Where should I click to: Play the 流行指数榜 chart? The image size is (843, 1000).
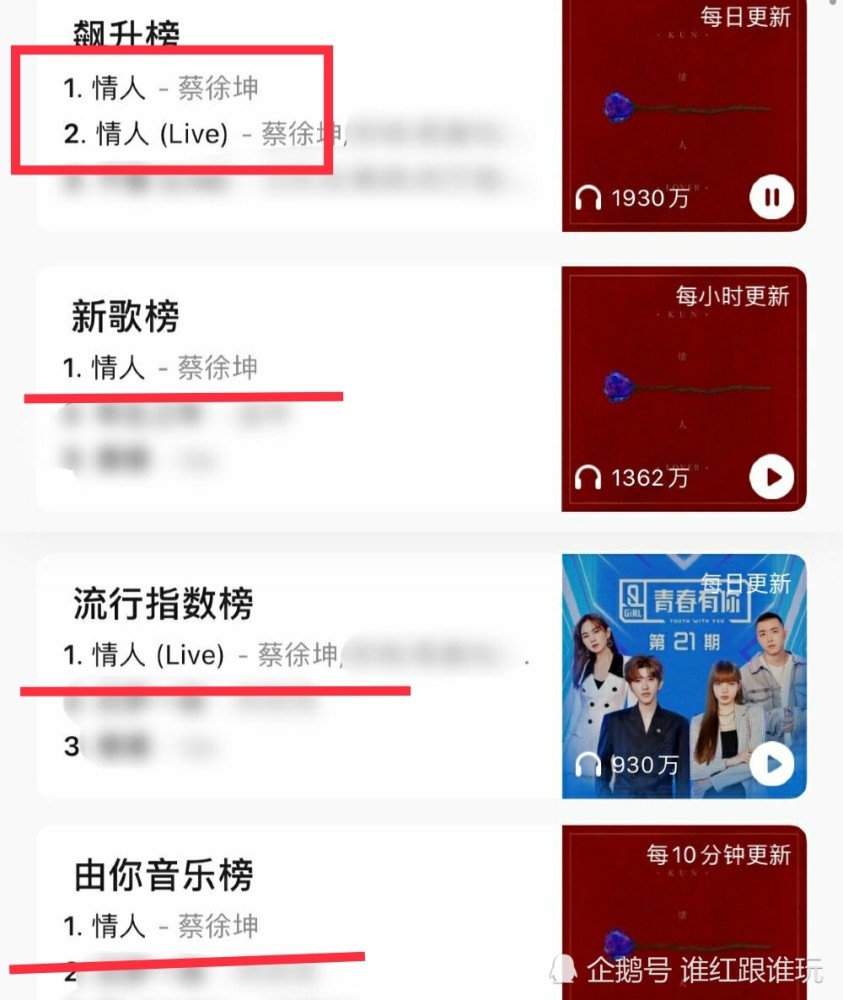(x=771, y=763)
